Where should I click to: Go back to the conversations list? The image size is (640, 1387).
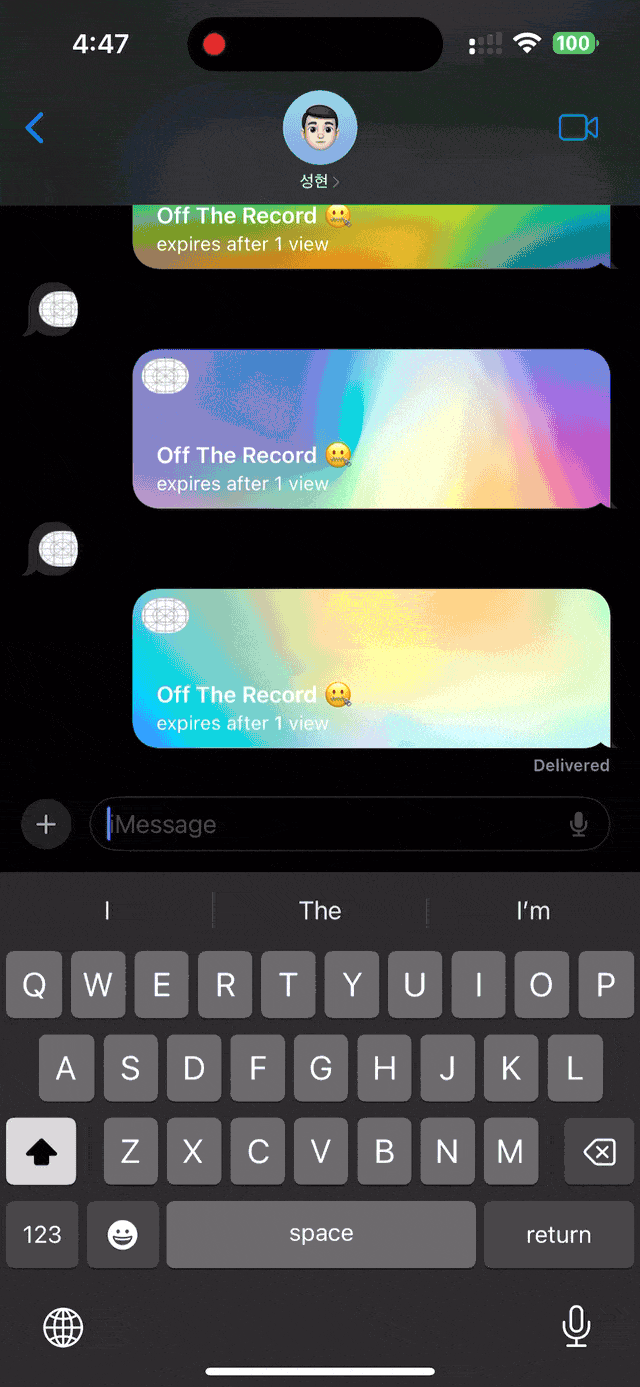[35, 128]
